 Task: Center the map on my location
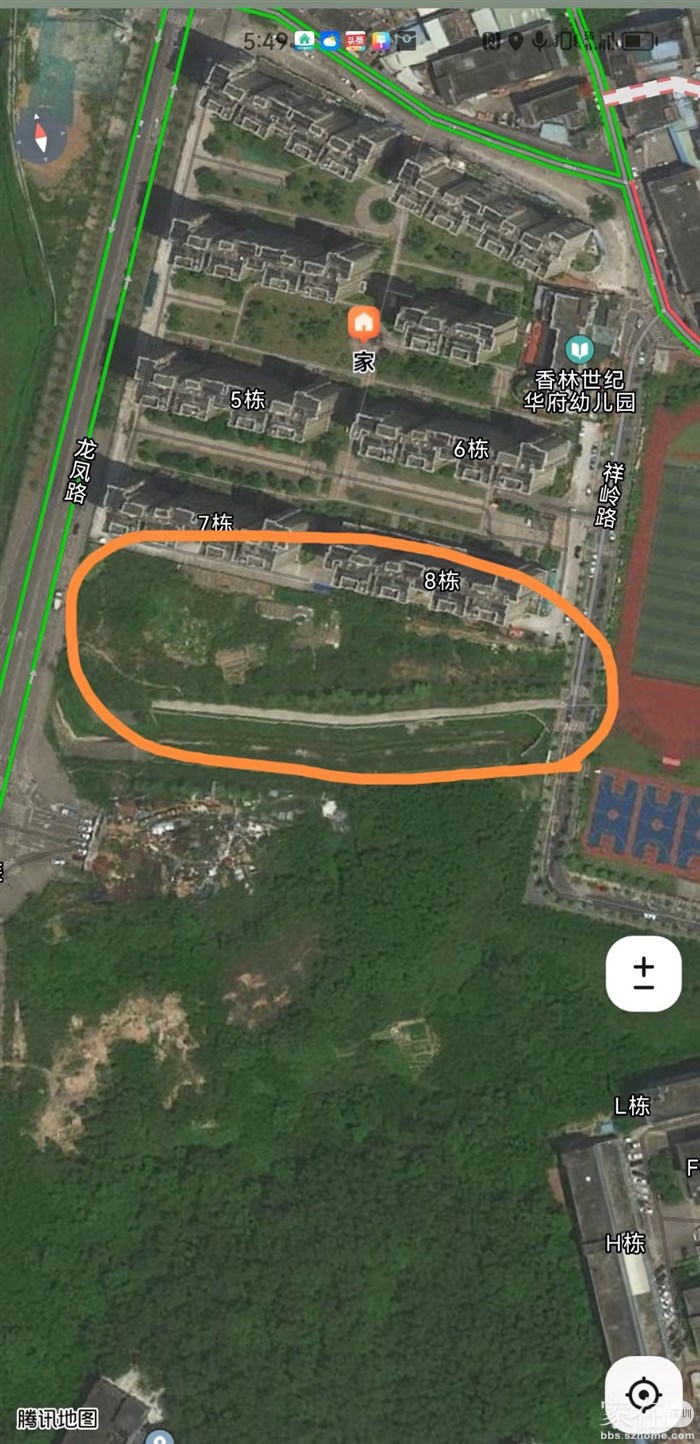pos(643,1394)
